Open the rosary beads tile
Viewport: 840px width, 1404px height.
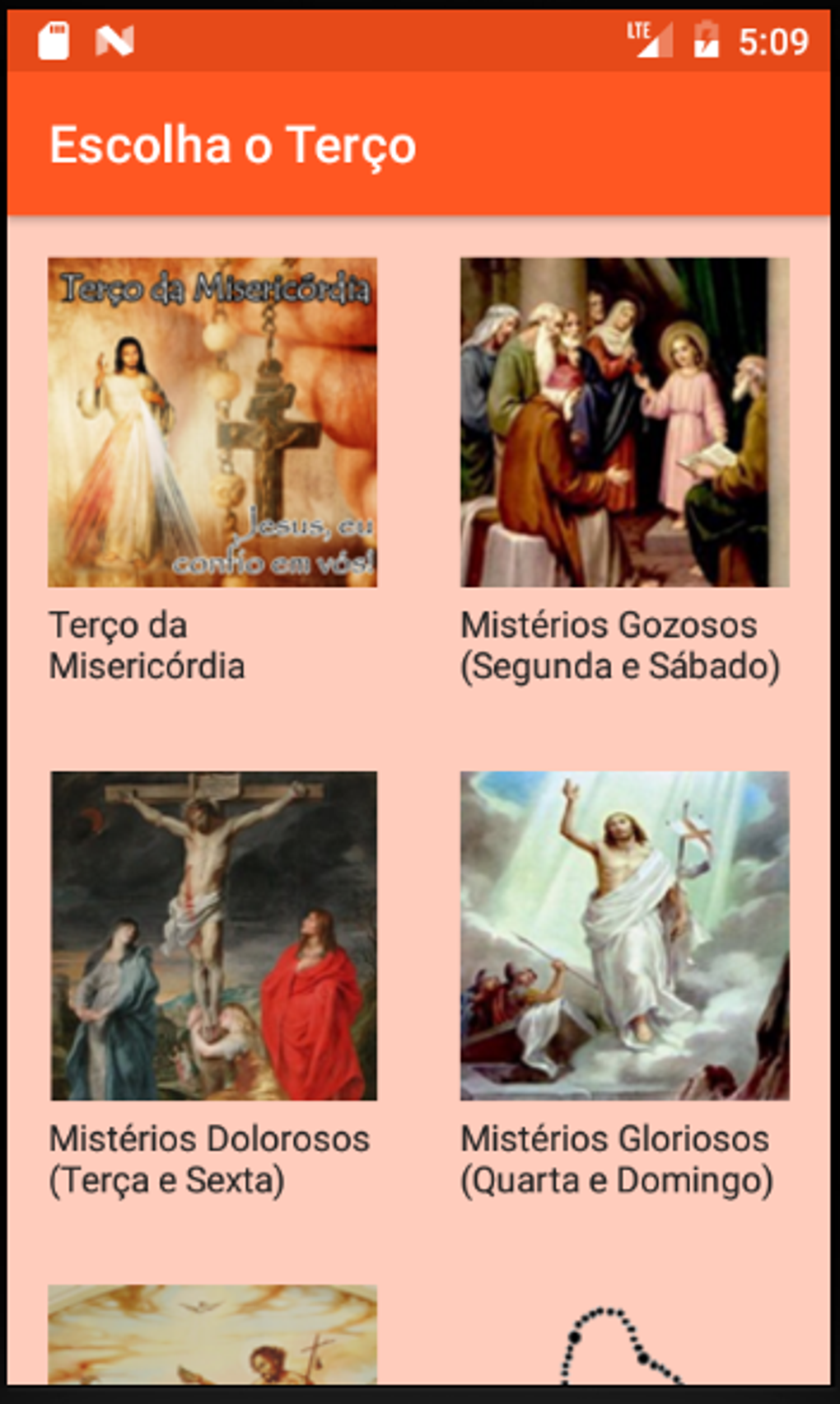624,1343
